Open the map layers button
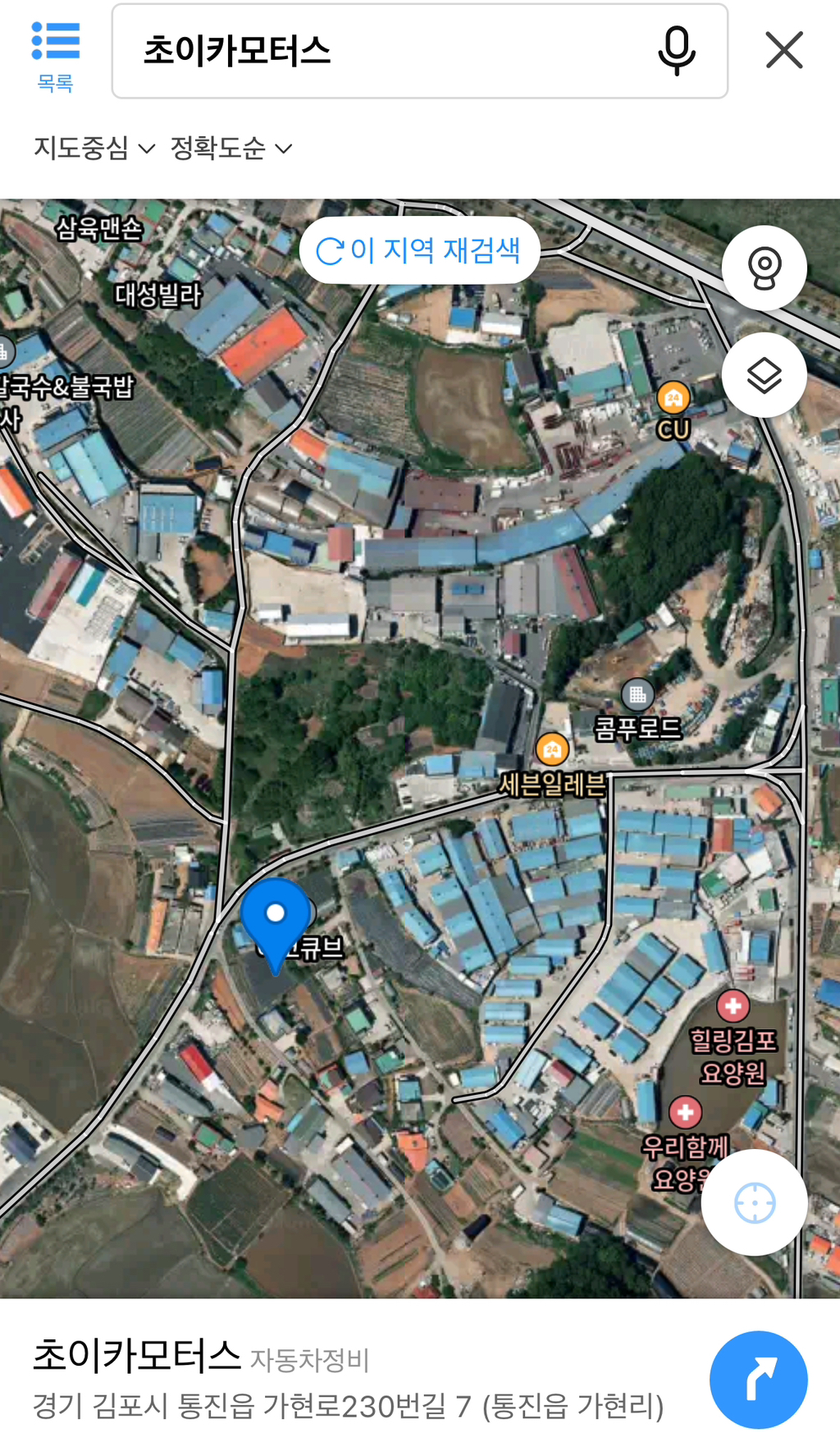 point(764,376)
